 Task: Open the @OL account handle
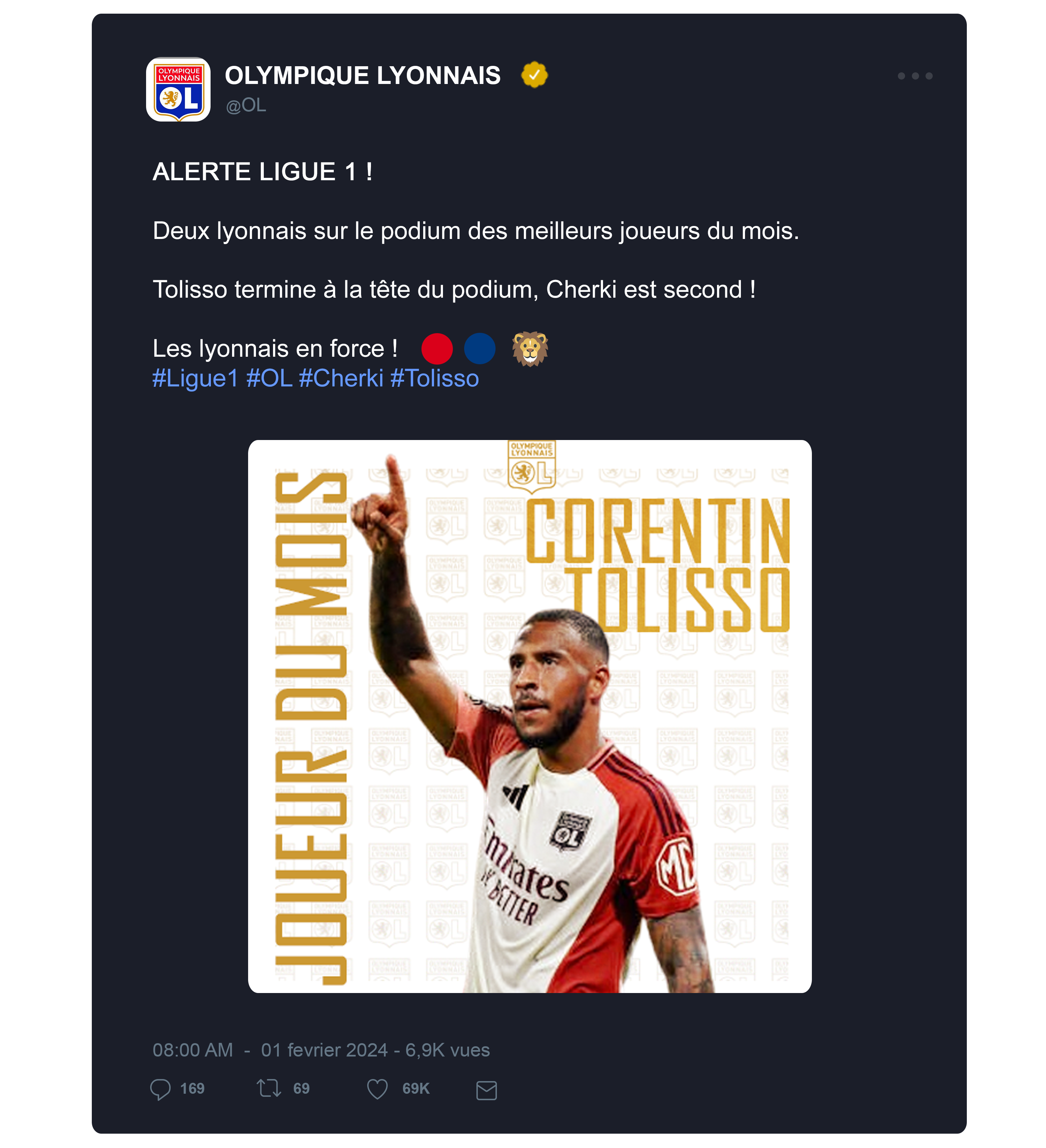pyautogui.click(x=246, y=105)
